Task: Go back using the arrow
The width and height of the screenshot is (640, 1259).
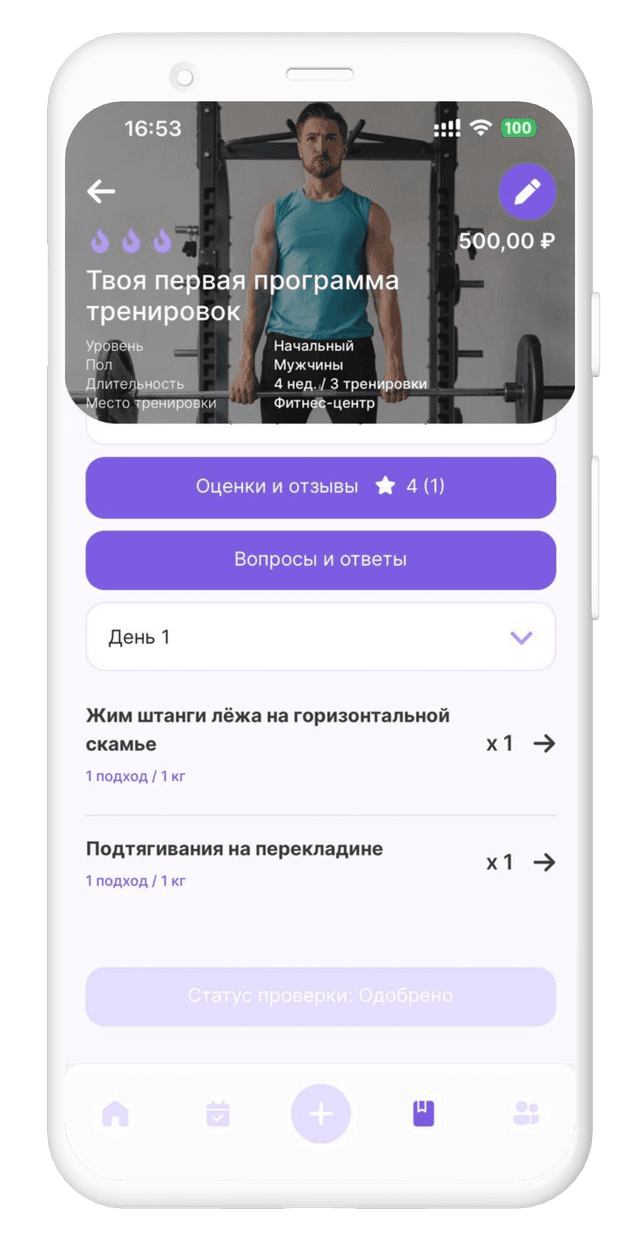Action: tap(101, 192)
